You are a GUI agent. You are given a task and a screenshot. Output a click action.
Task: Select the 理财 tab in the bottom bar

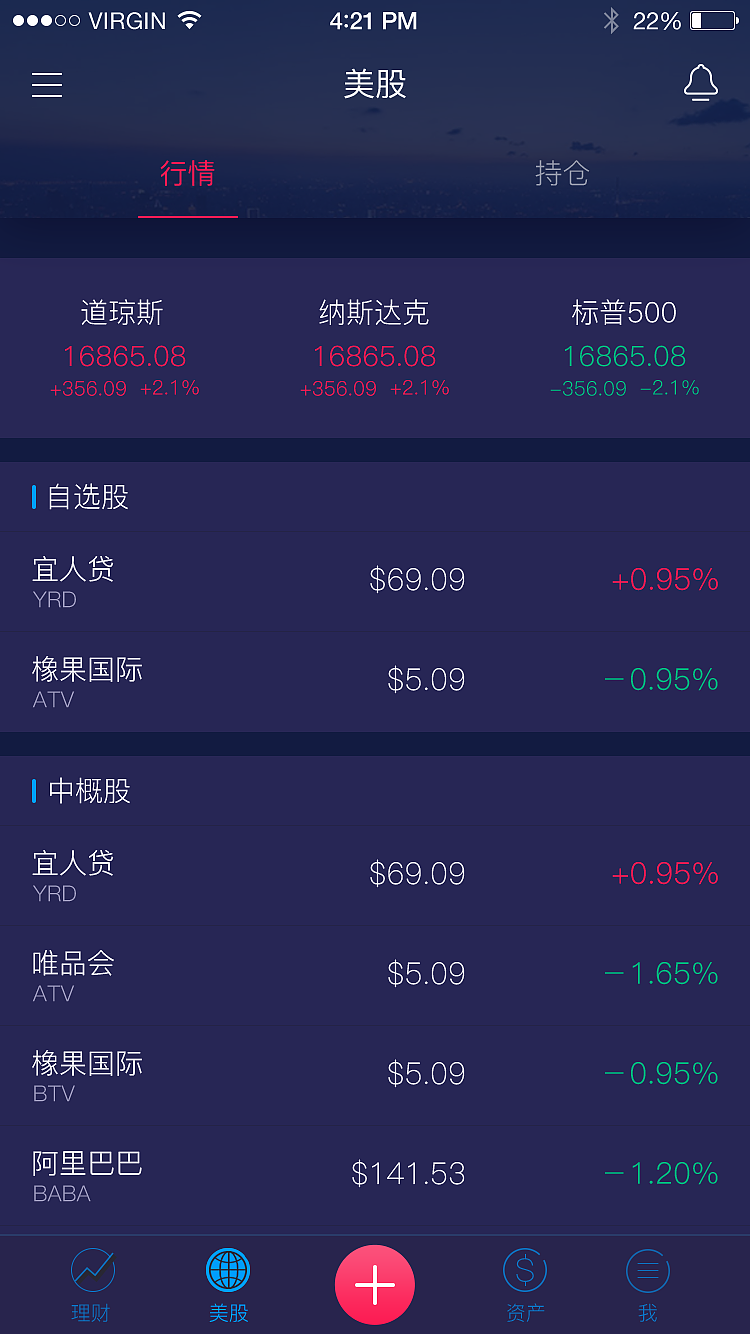92,1285
